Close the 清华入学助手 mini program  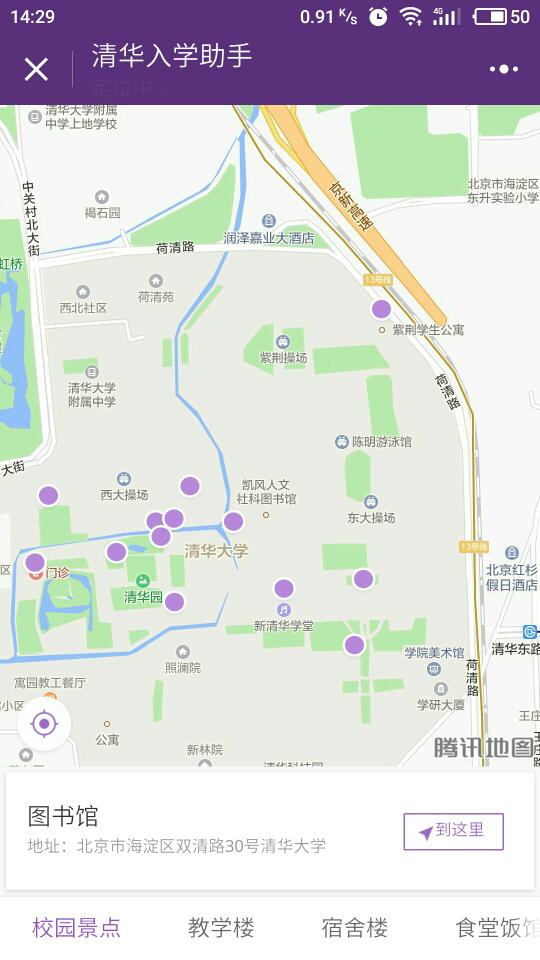coord(36,69)
